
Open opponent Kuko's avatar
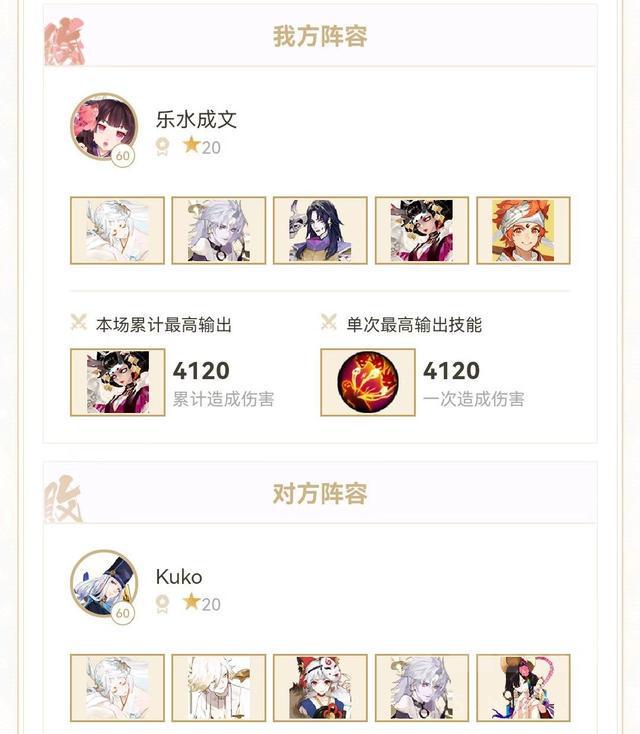pos(103,585)
